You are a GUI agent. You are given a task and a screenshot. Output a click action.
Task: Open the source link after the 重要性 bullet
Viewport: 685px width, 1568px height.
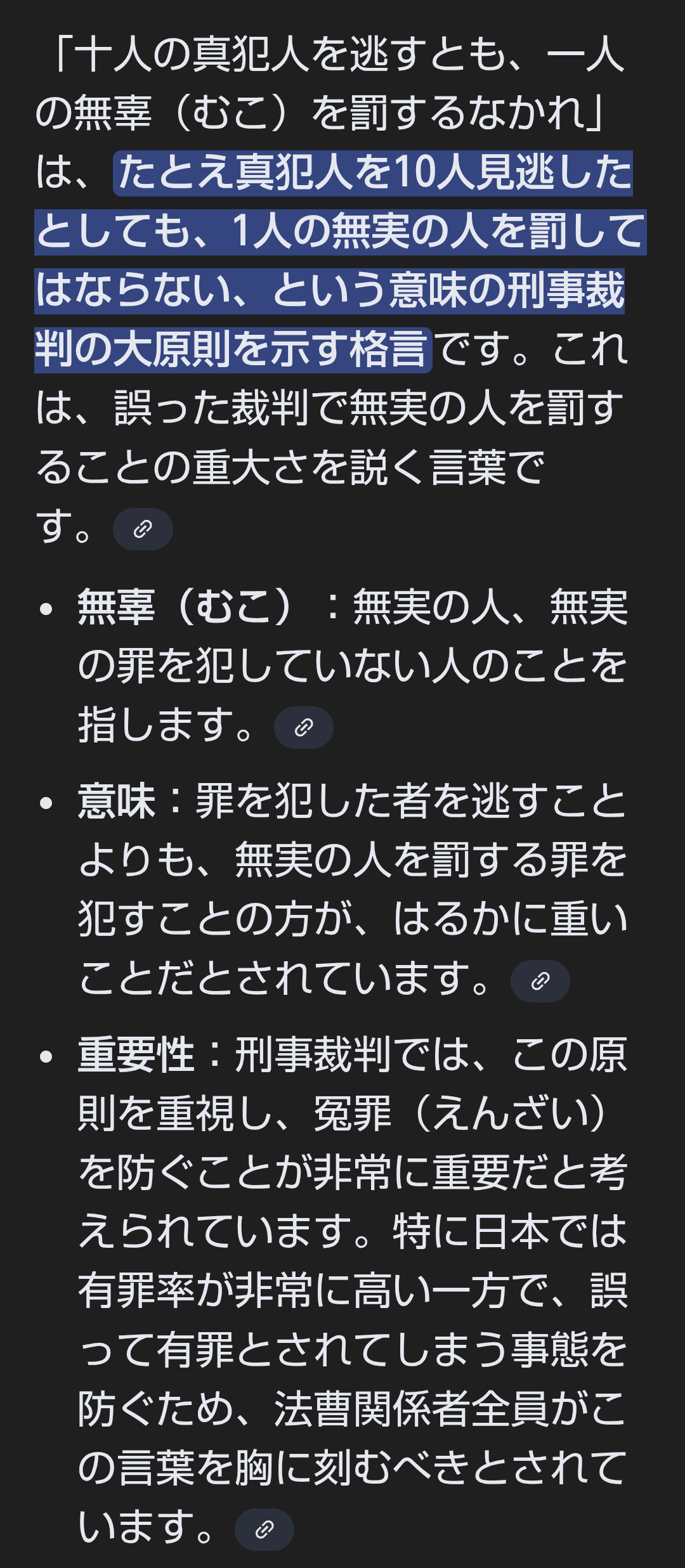pyautogui.click(x=264, y=1529)
